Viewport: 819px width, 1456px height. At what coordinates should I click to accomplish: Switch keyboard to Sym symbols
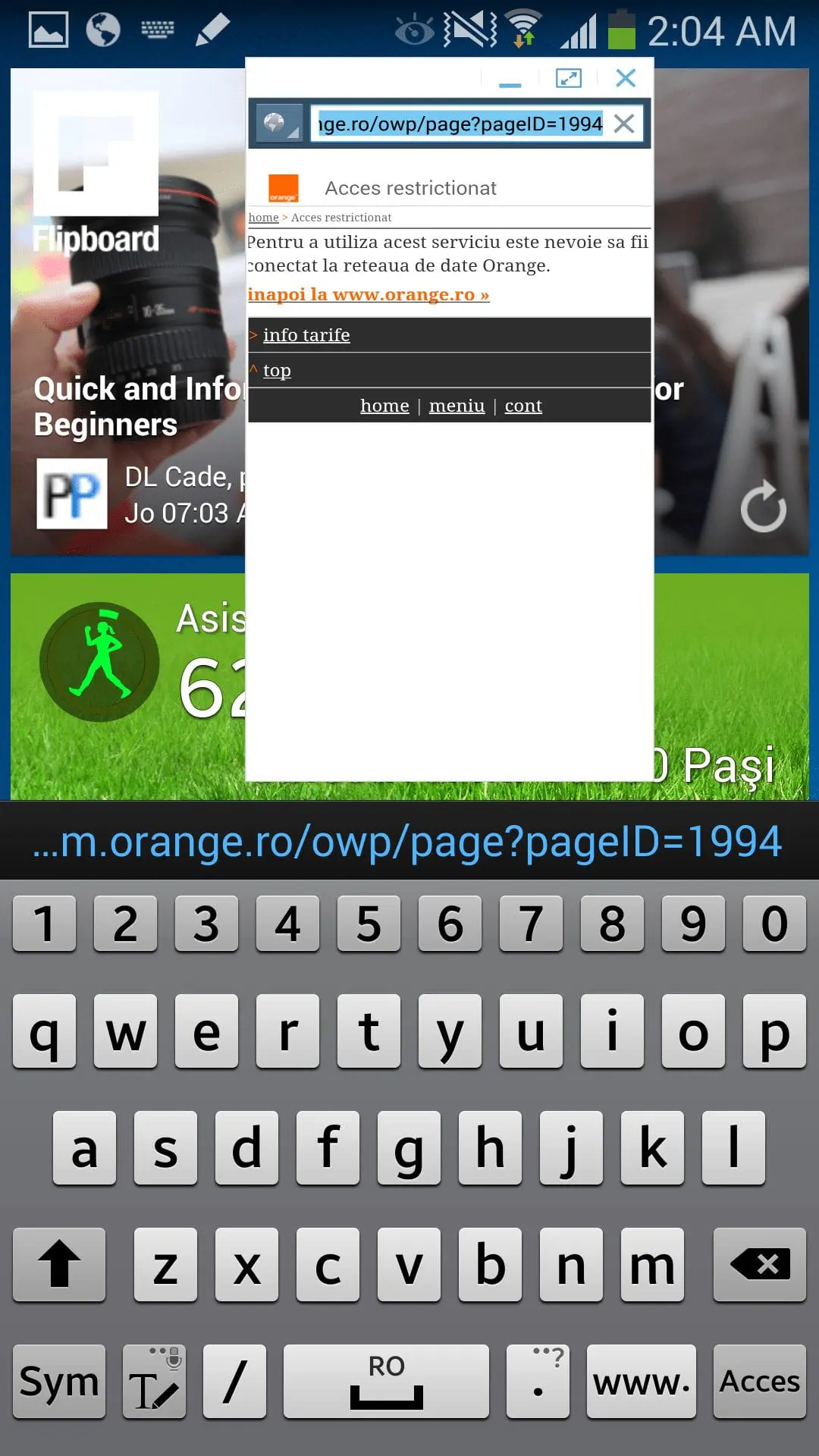coord(59,1382)
